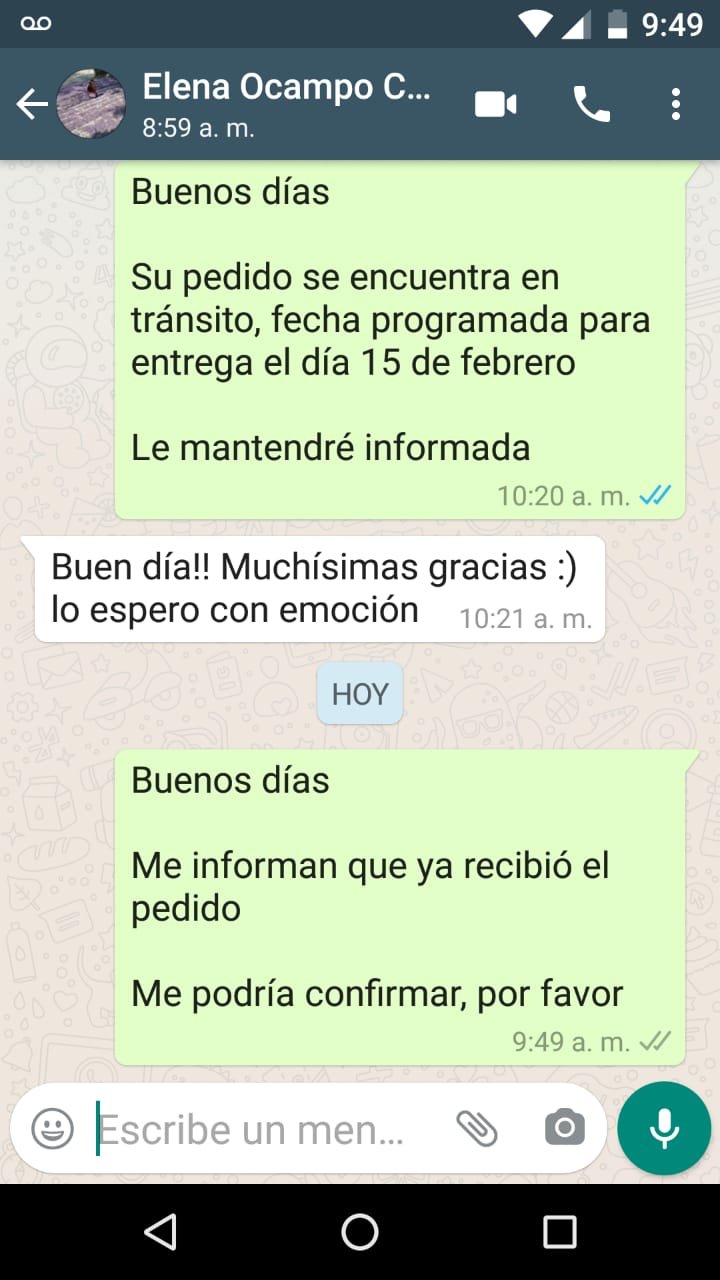Start a voice call with Elena

point(591,104)
